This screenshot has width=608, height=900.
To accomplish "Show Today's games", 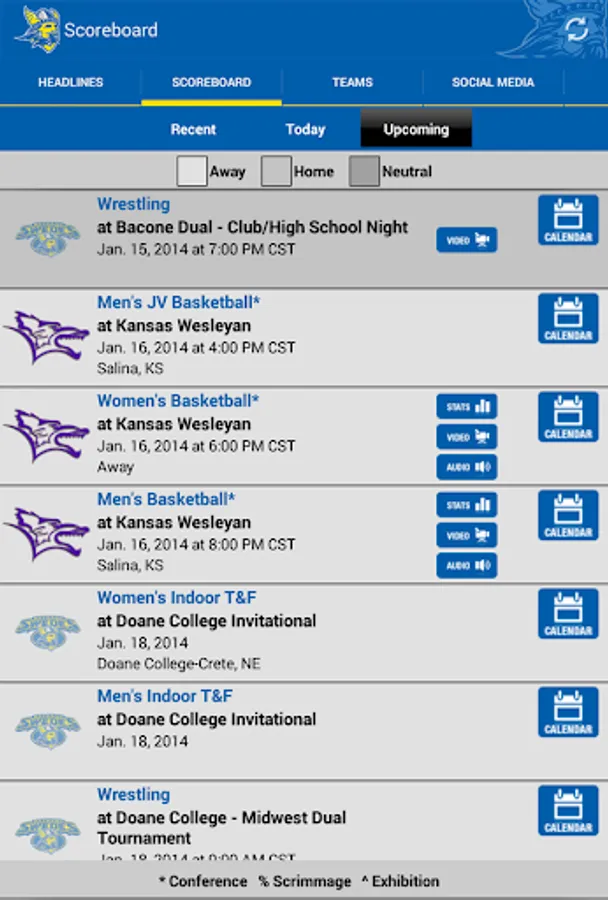I will pyautogui.click(x=305, y=129).
